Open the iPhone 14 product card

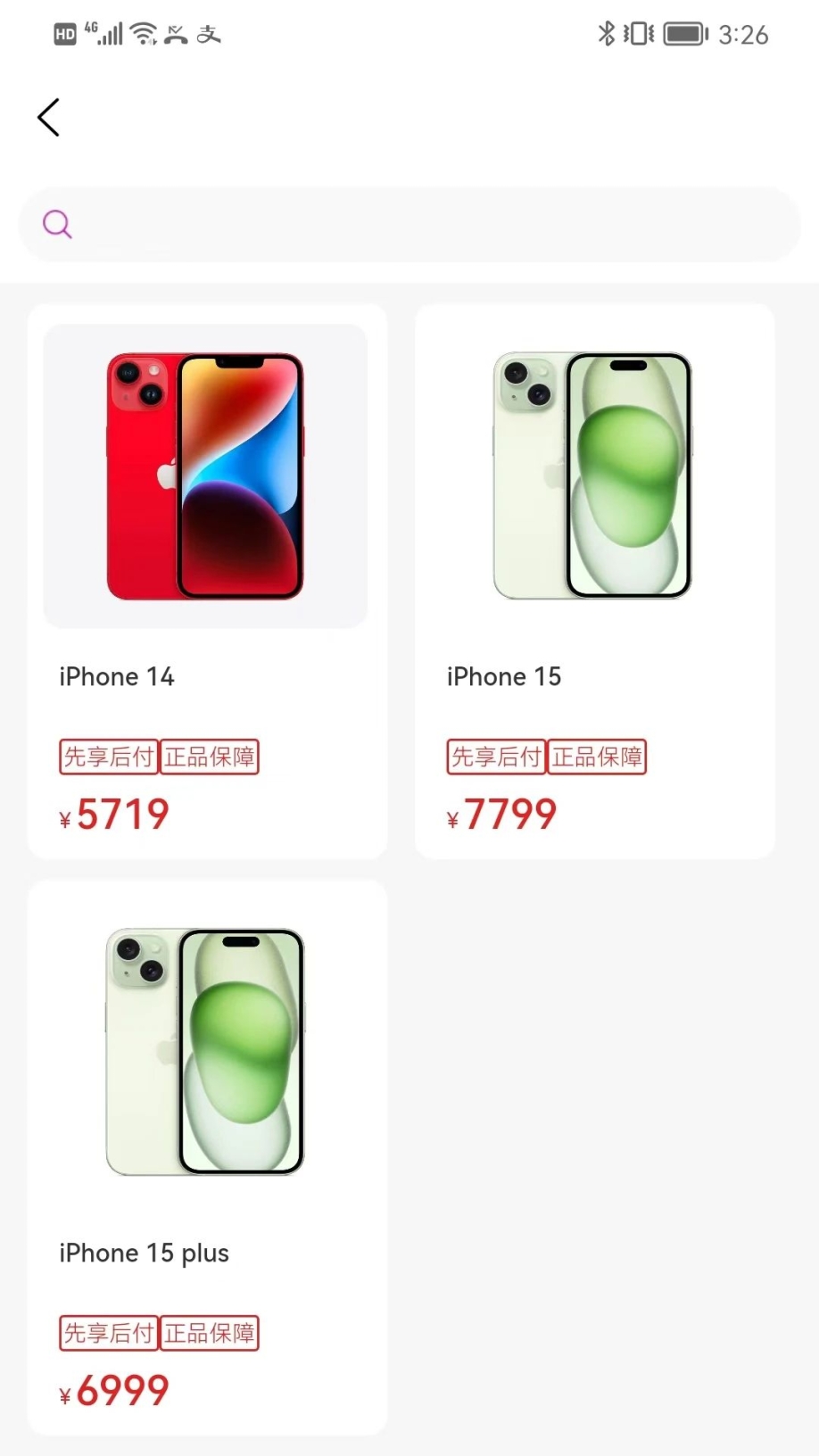207,580
